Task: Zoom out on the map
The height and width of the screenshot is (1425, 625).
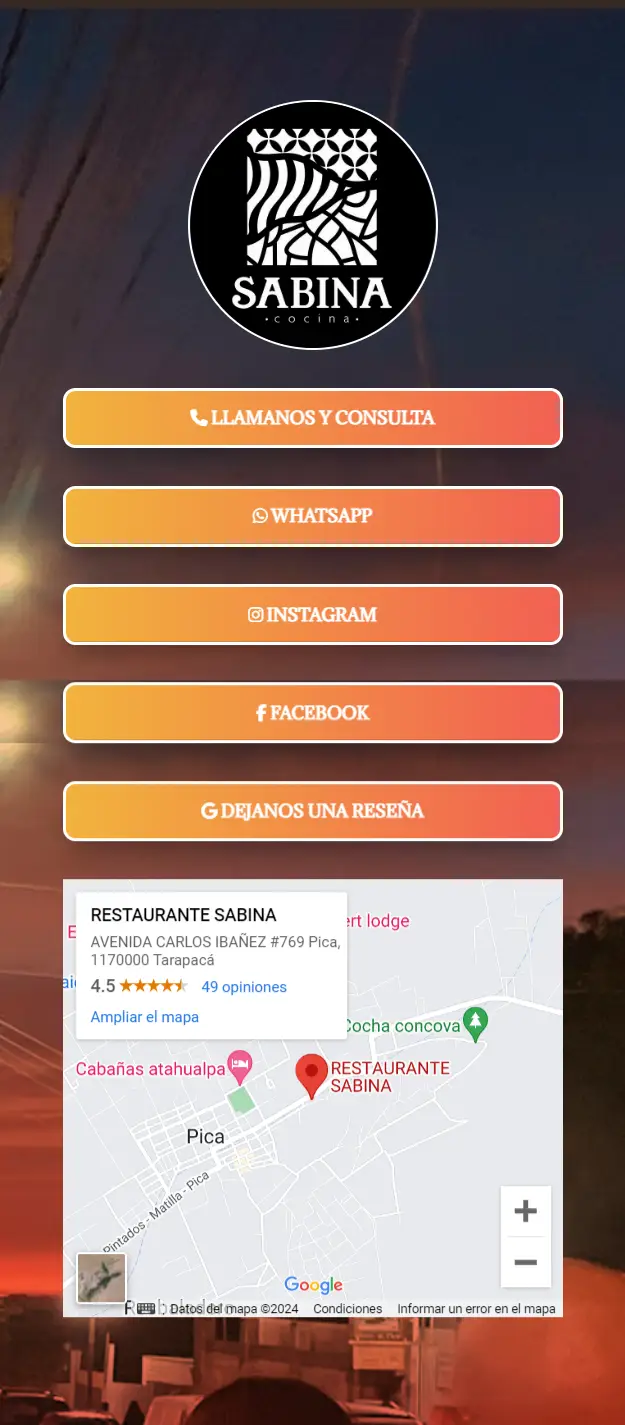Action: pos(525,1262)
